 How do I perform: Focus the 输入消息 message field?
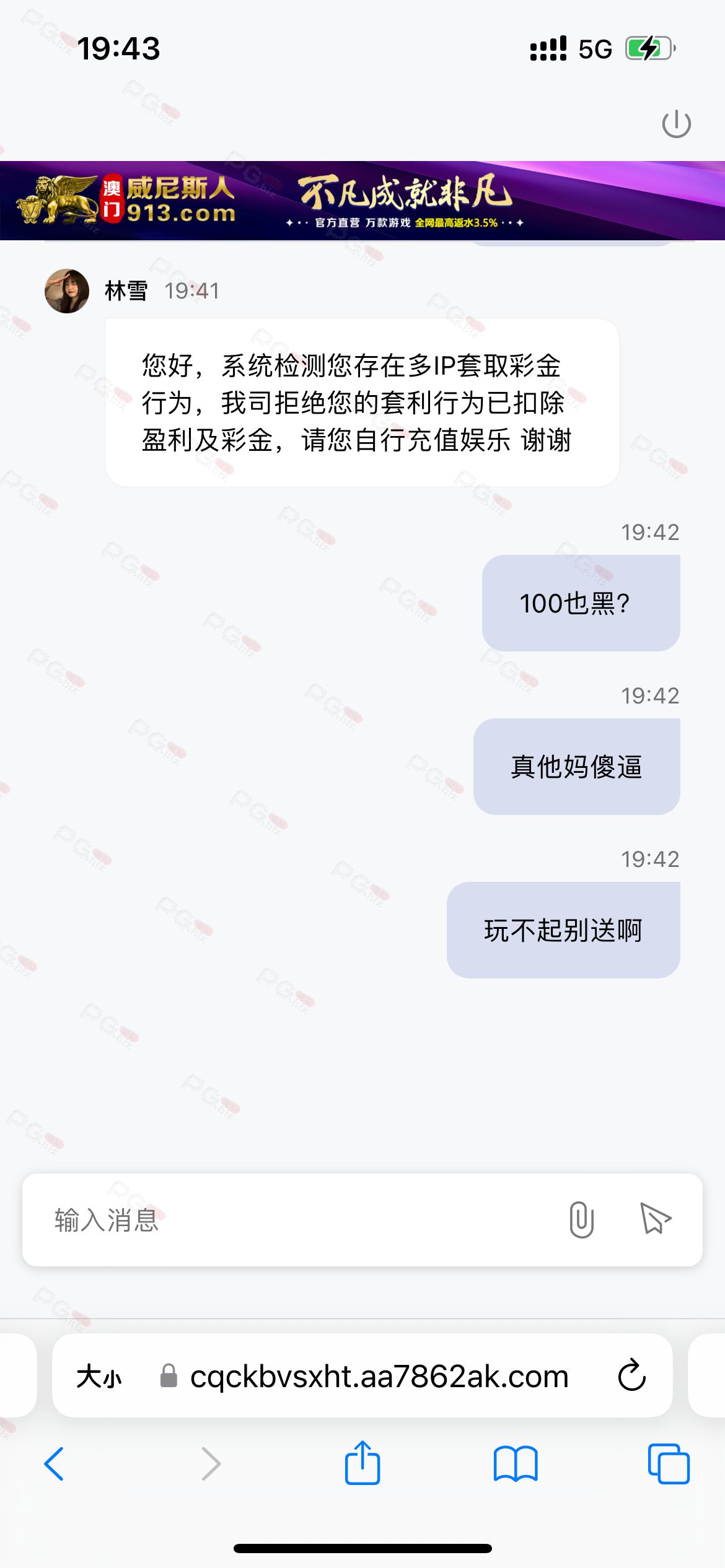[x=291, y=1220]
